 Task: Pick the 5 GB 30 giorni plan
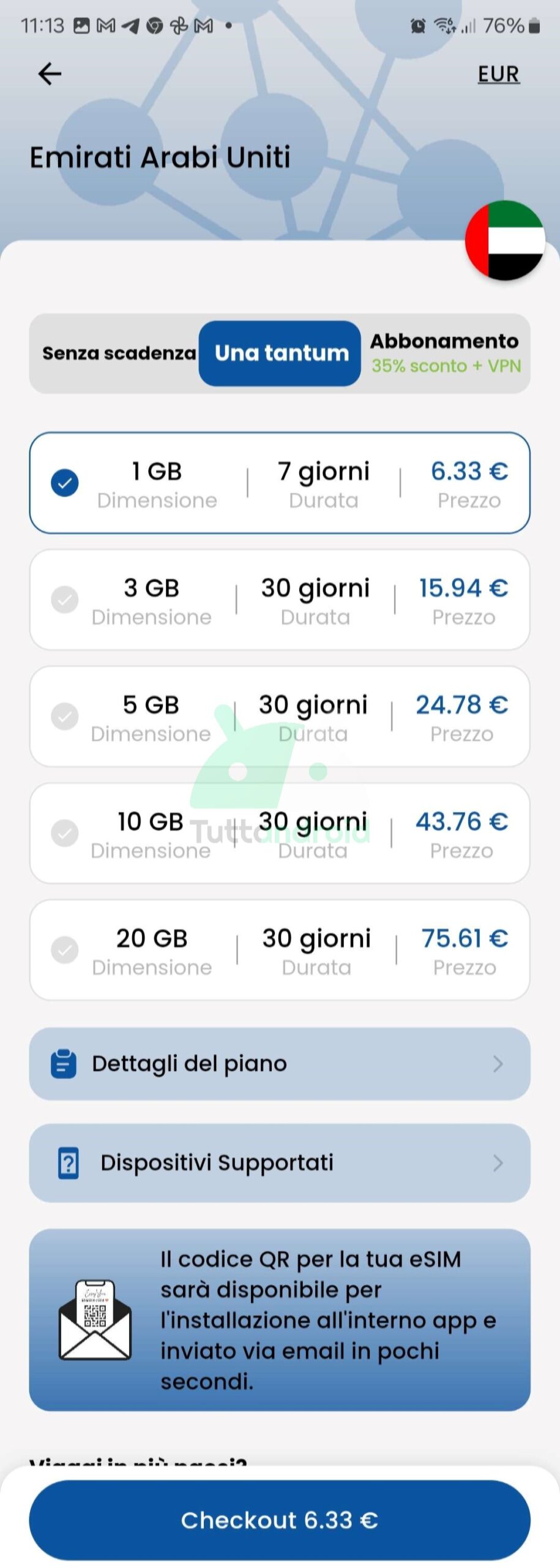point(280,716)
